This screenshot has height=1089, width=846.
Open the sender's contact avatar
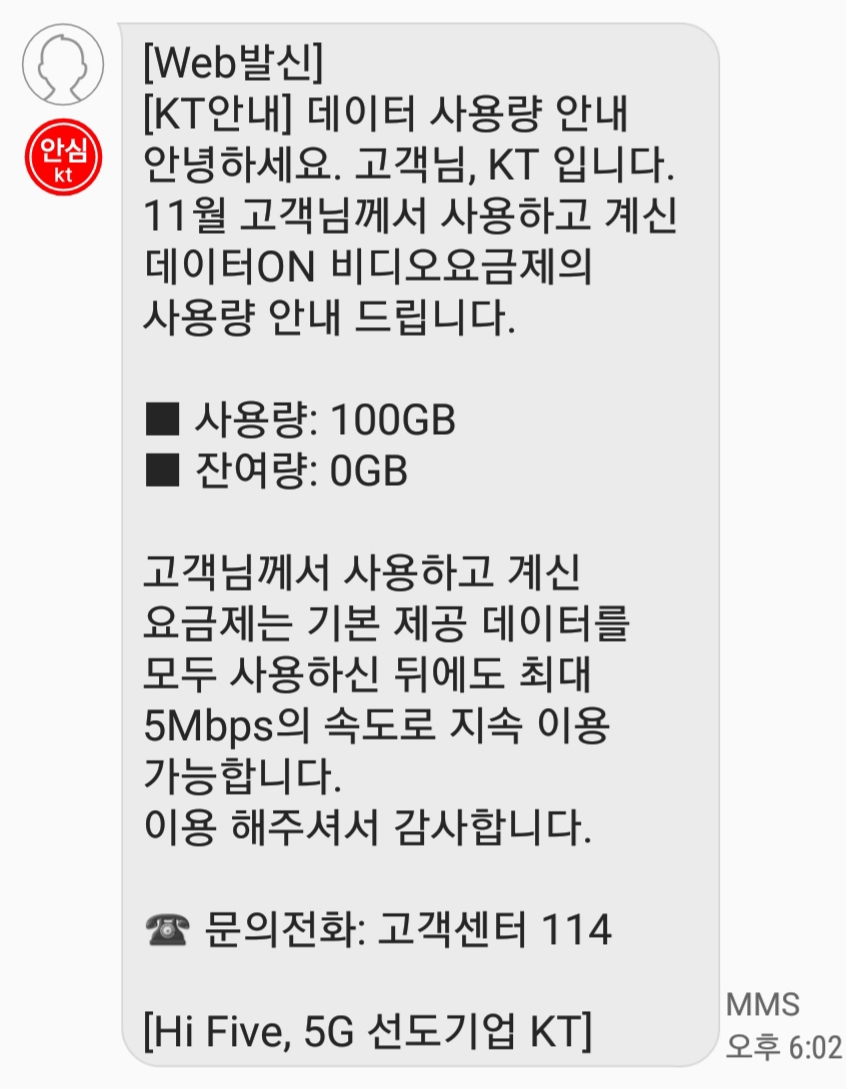point(63,64)
